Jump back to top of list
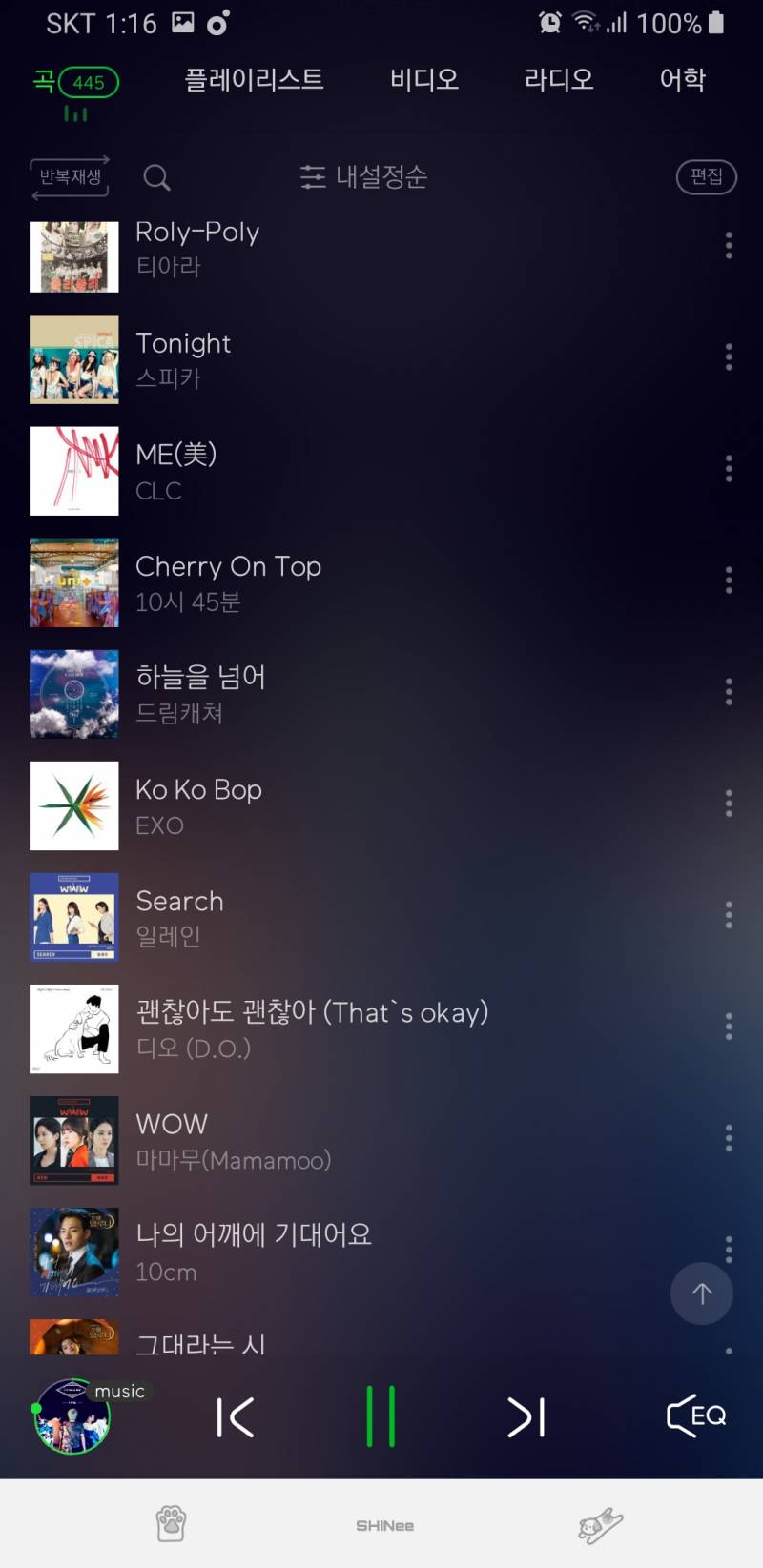This screenshot has width=763, height=1568. point(702,1293)
